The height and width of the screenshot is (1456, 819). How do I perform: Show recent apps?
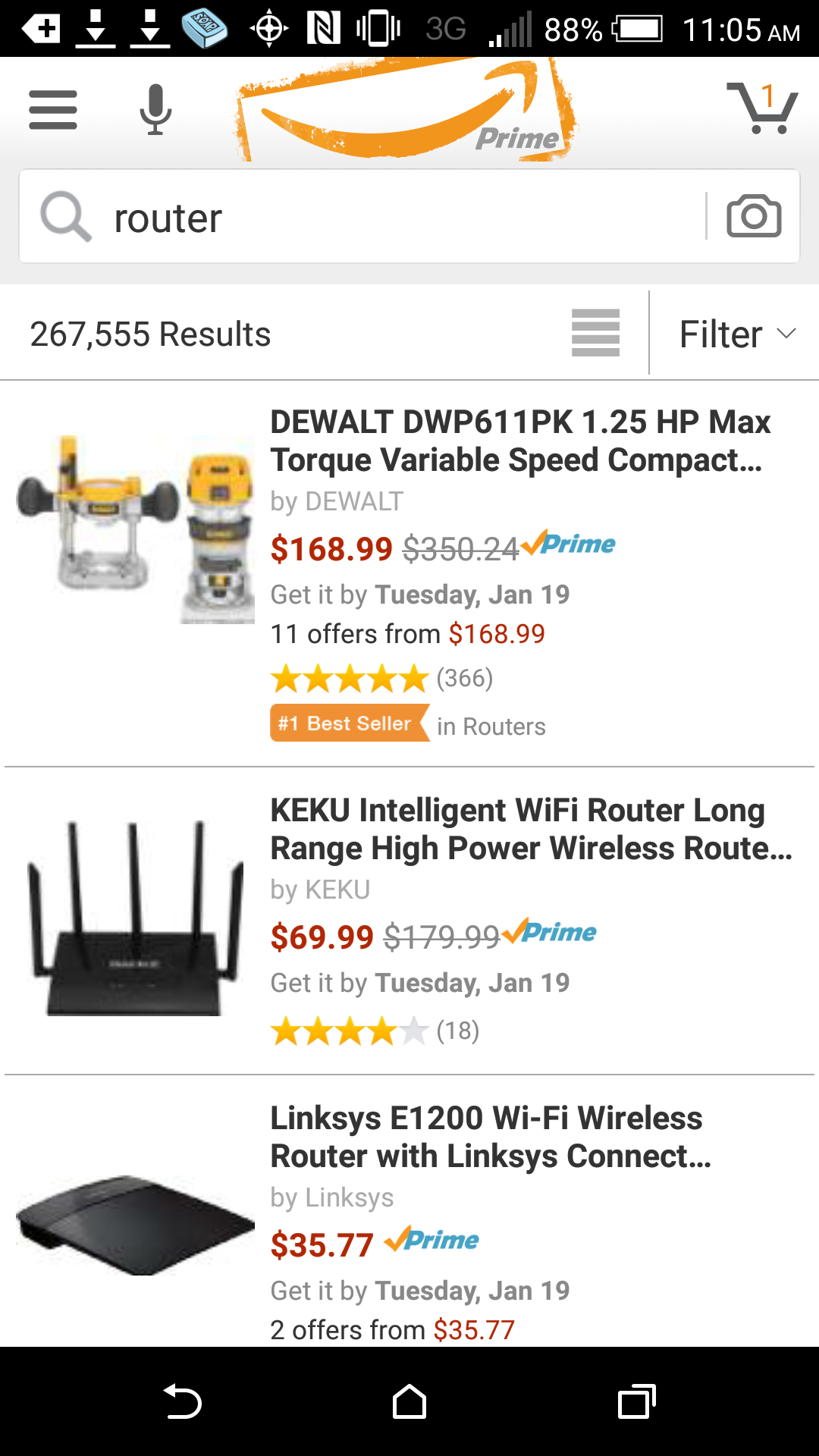(x=636, y=1401)
